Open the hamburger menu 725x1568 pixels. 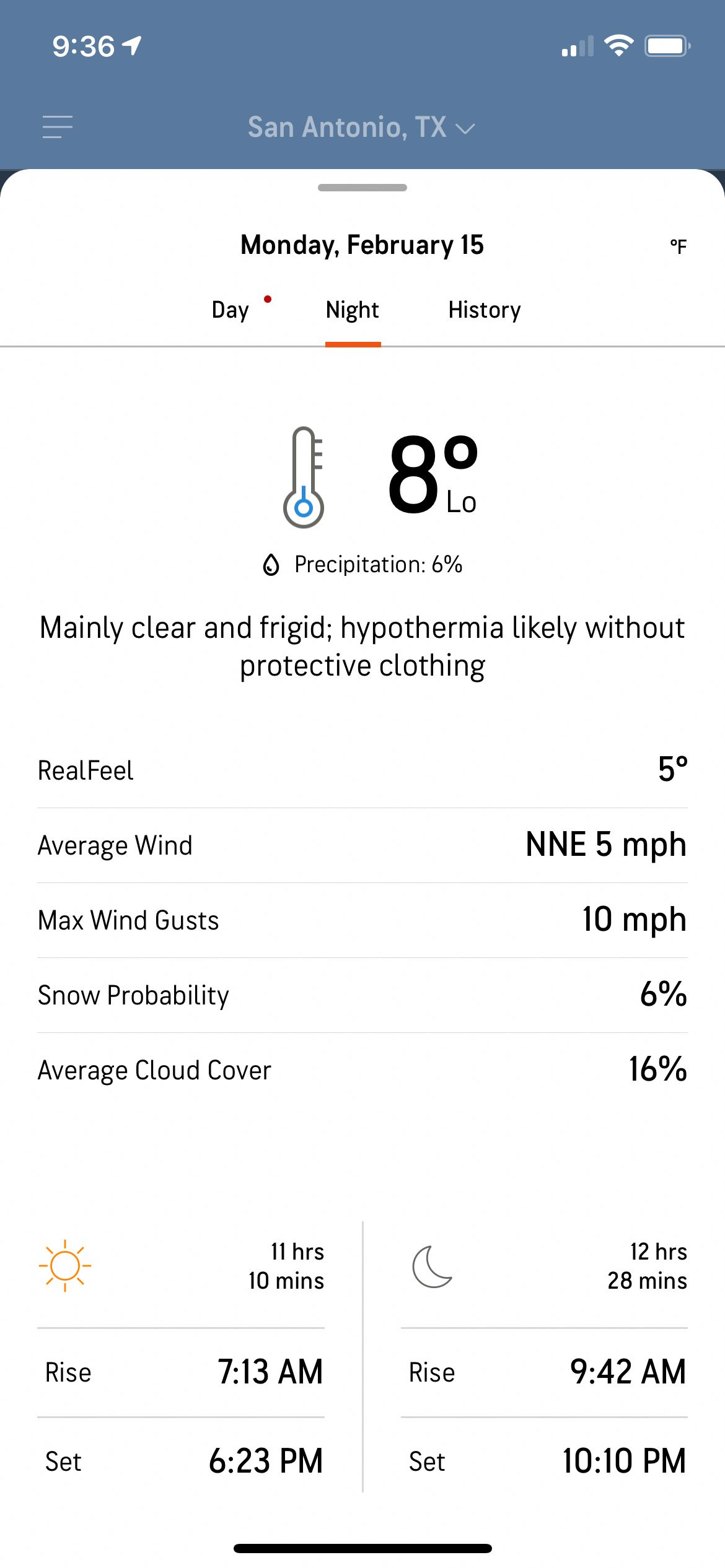click(x=58, y=127)
